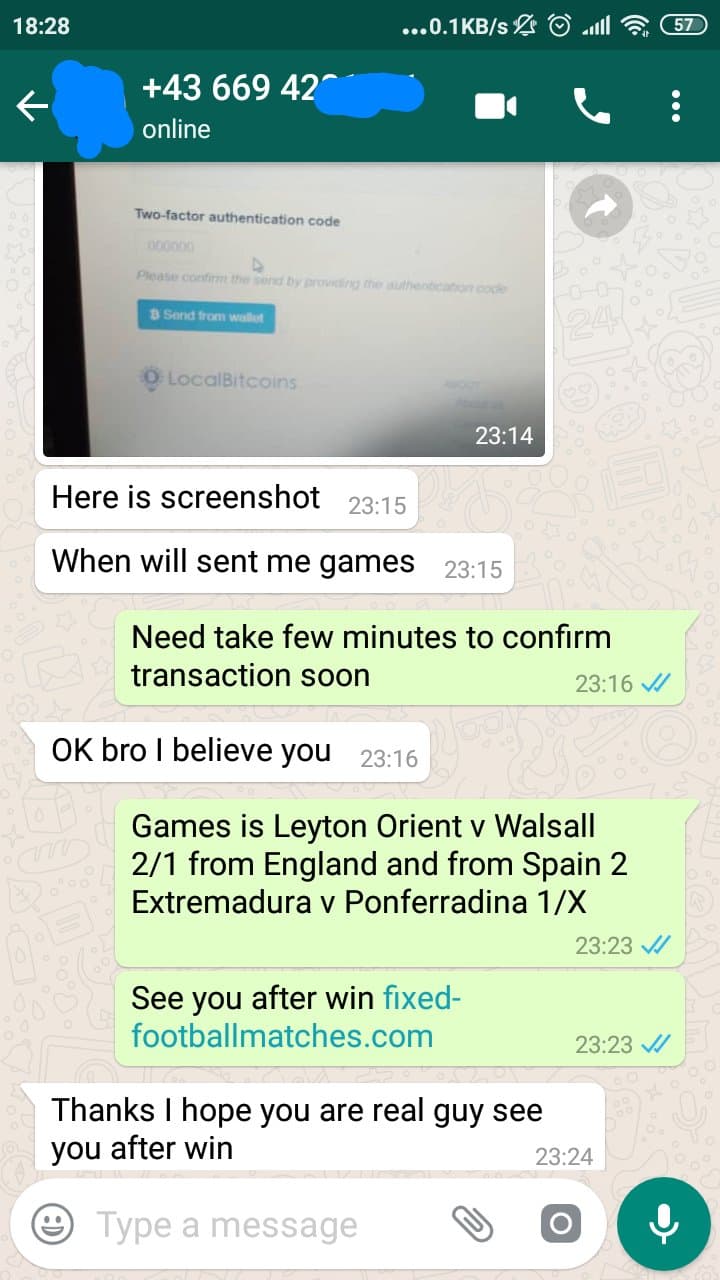Focus the Type a message field
The image size is (720, 1280).
click(x=262, y=1224)
